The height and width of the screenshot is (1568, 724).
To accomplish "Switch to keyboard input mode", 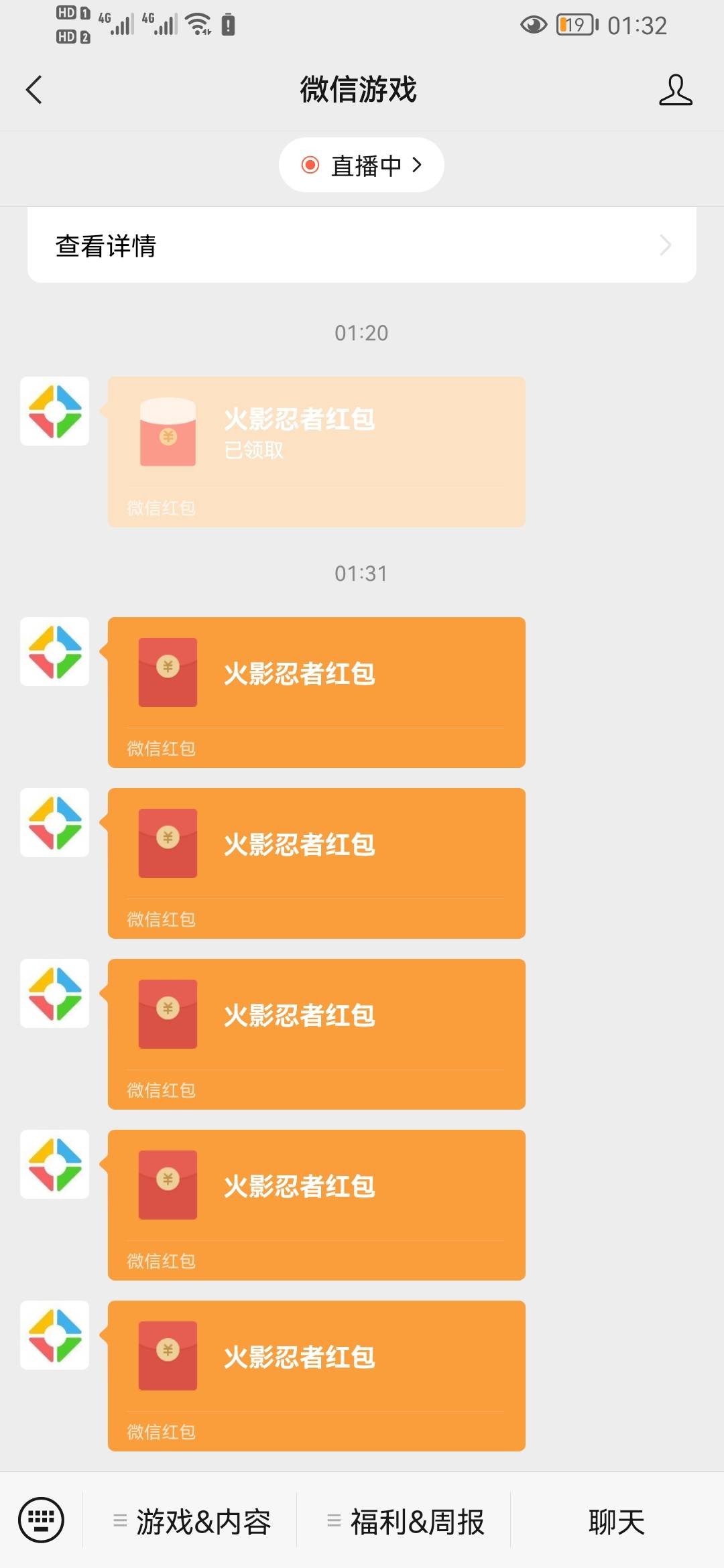I will coord(41,1520).
